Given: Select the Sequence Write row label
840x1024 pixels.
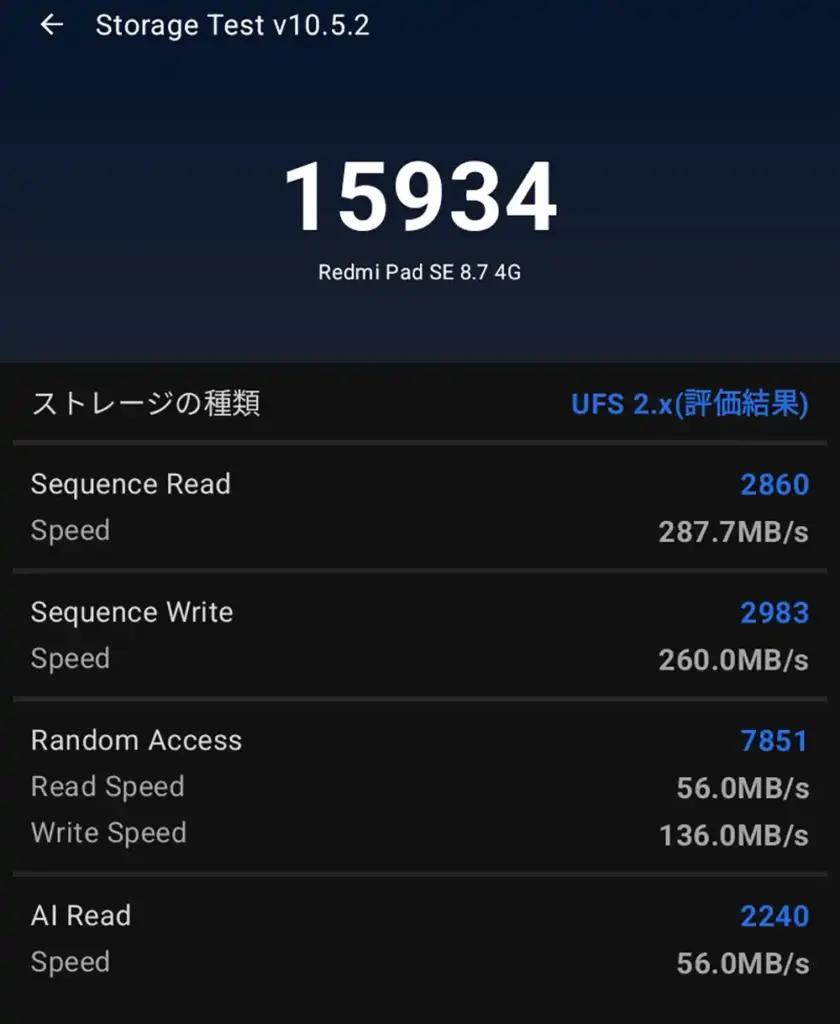Looking at the screenshot, I should coord(132,612).
